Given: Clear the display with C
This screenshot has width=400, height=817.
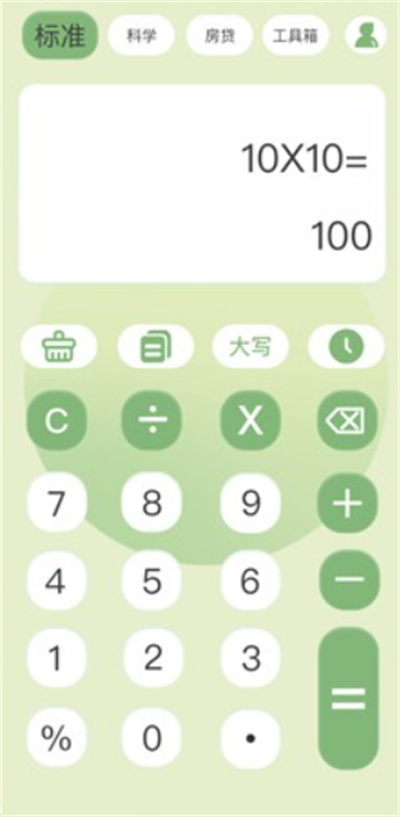Looking at the screenshot, I should pyautogui.click(x=56, y=420).
